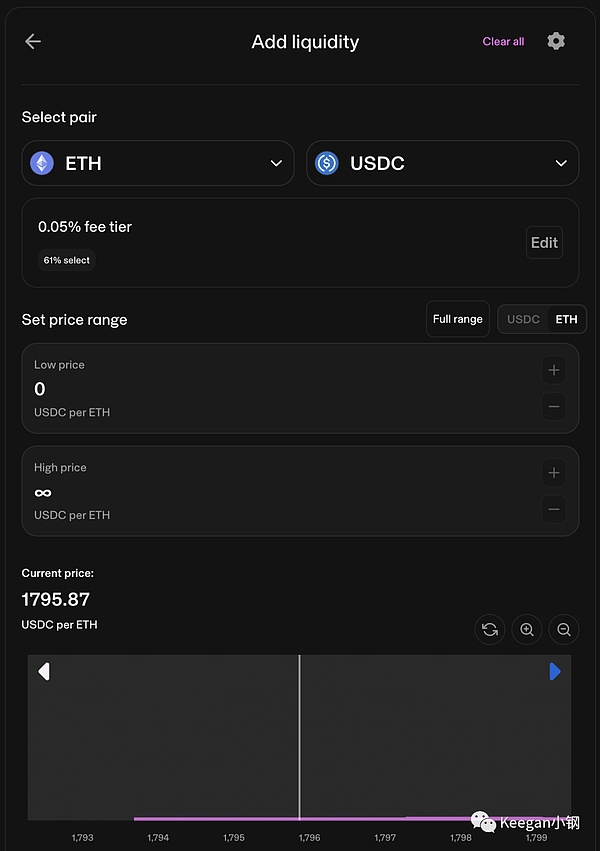Decrease the Low price value
Image resolution: width=600 pixels, height=851 pixels.
point(554,407)
